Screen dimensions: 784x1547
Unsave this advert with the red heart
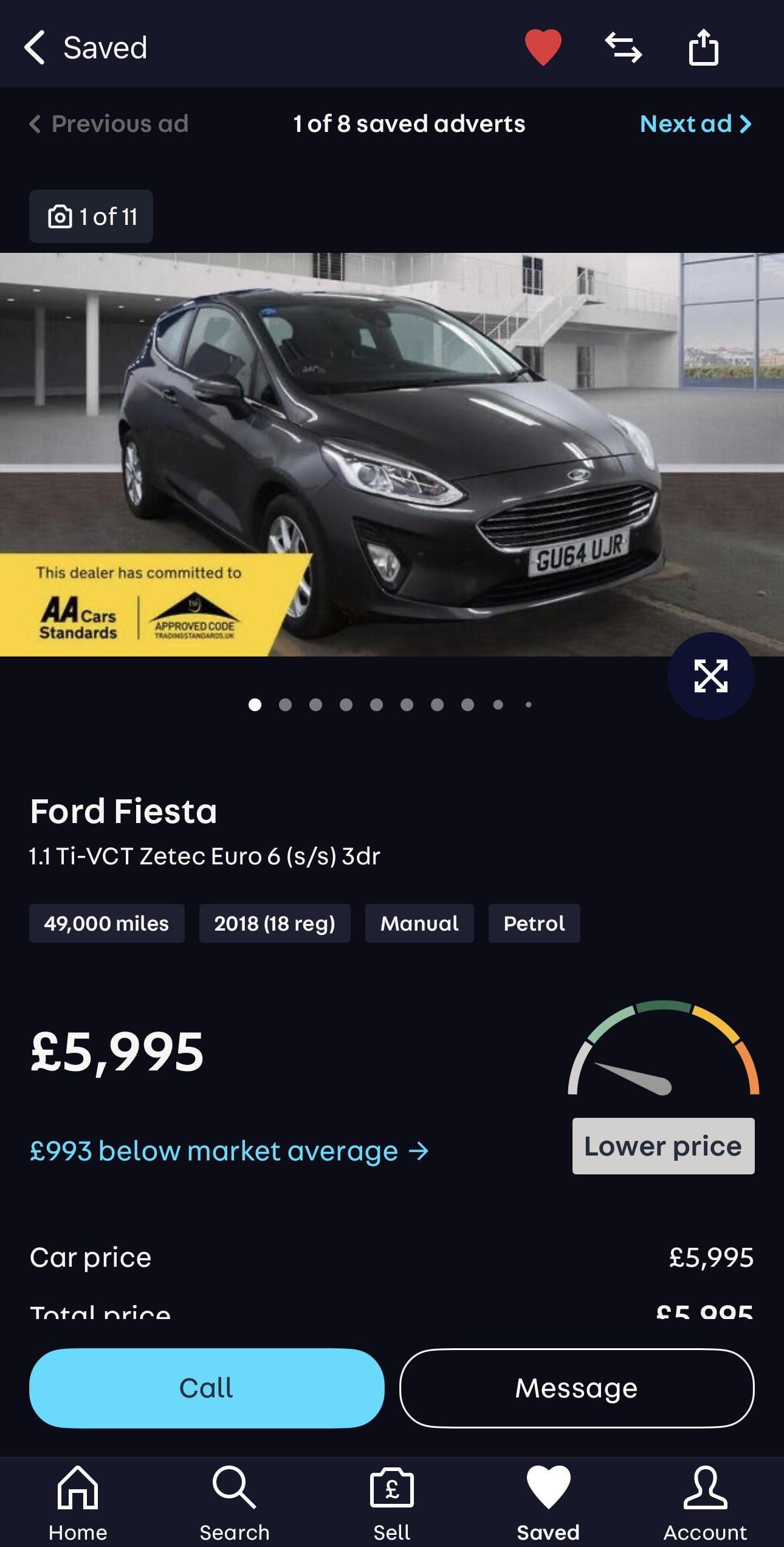tap(543, 47)
